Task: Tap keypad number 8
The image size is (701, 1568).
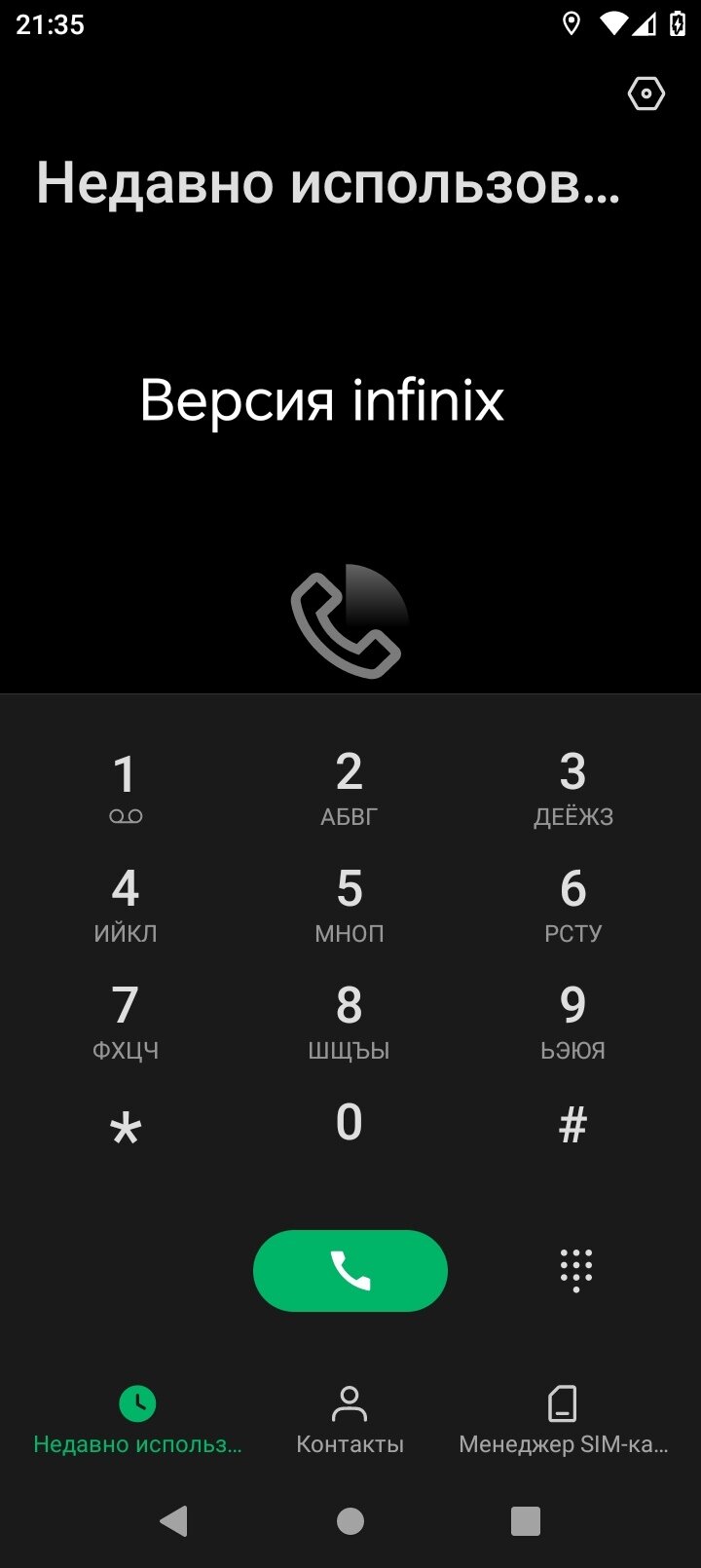Action: pos(350,1023)
